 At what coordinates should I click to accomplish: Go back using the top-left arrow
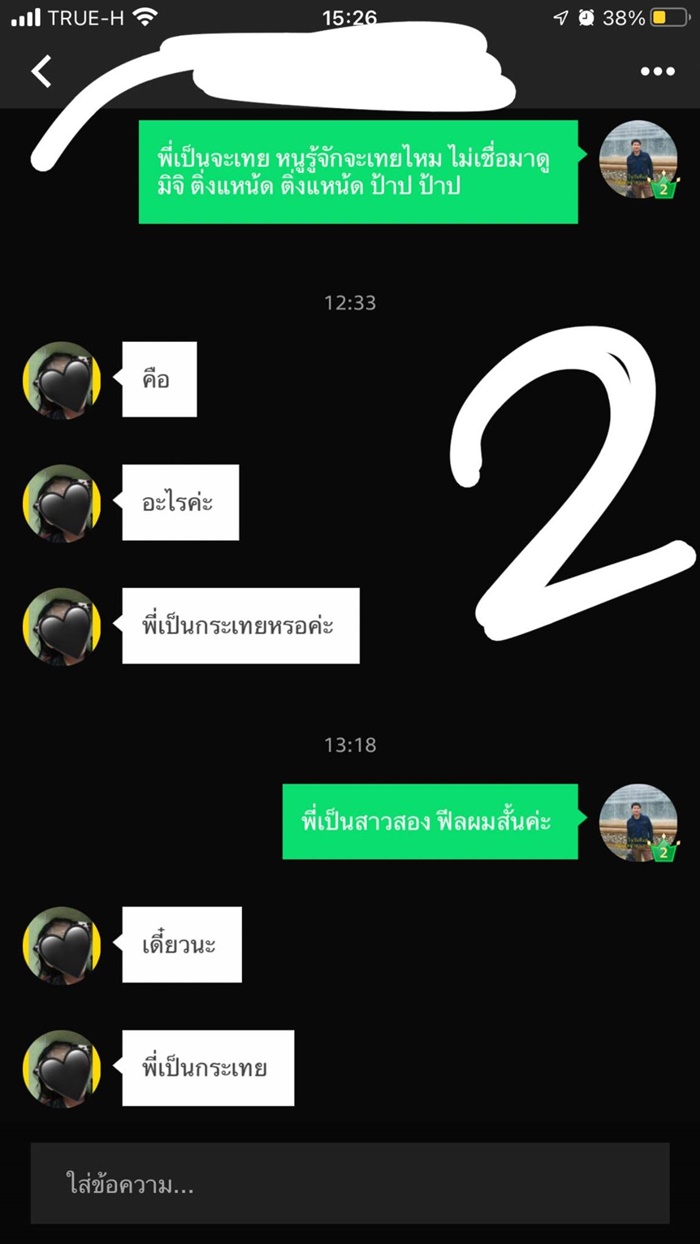coord(41,71)
